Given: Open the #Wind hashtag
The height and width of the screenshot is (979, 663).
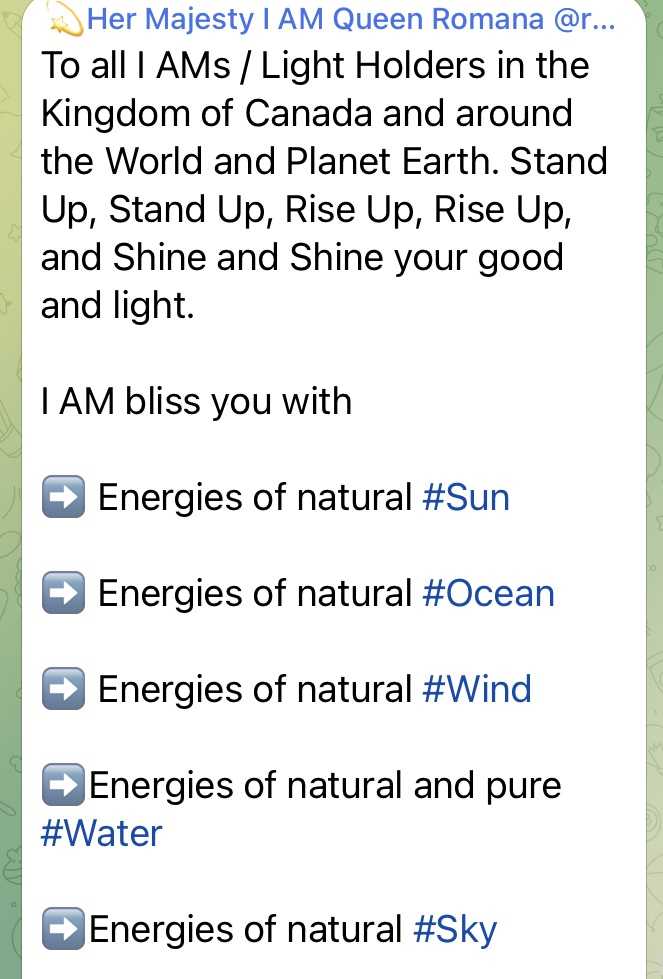Looking at the screenshot, I should 477,689.
